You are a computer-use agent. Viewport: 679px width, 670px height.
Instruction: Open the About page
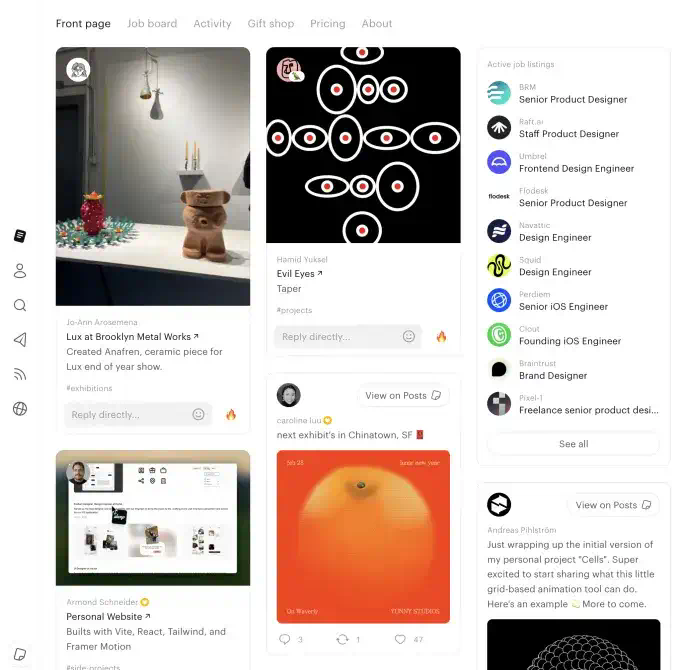pos(377,23)
